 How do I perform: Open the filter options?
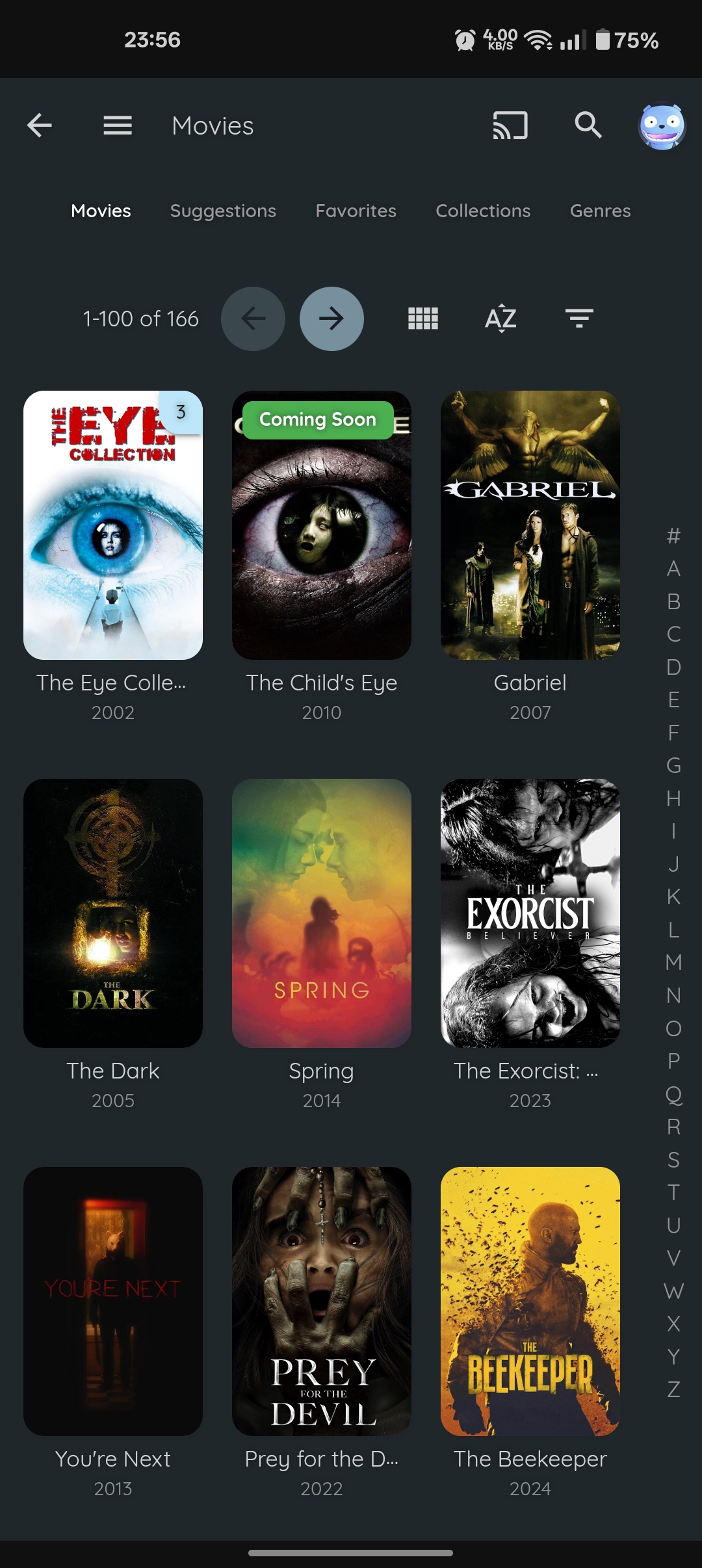tap(579, 319)
